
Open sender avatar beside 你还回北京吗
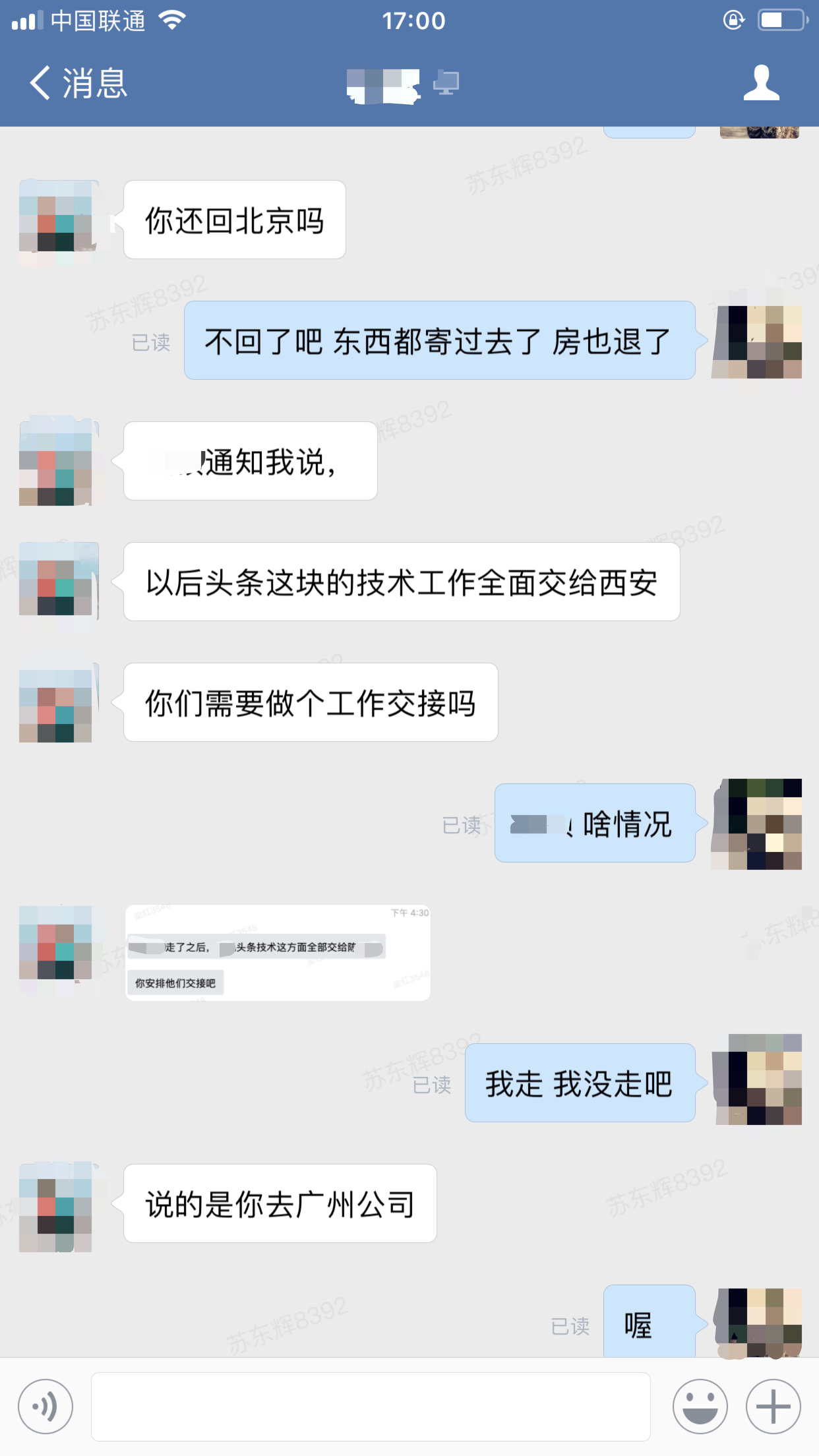click(58, 222)
